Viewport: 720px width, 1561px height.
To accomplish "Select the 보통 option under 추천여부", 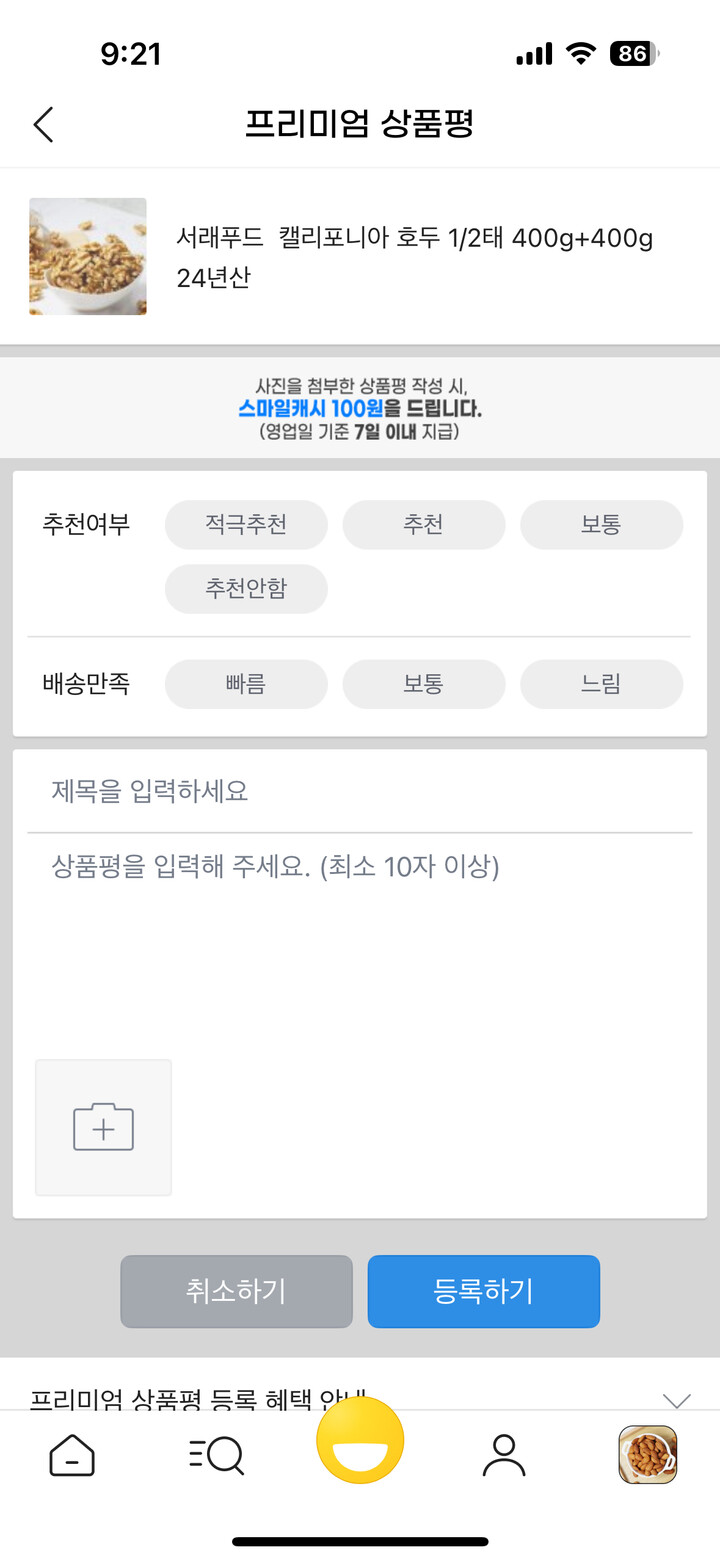I will pyautogui.click(x=601, y=524).
